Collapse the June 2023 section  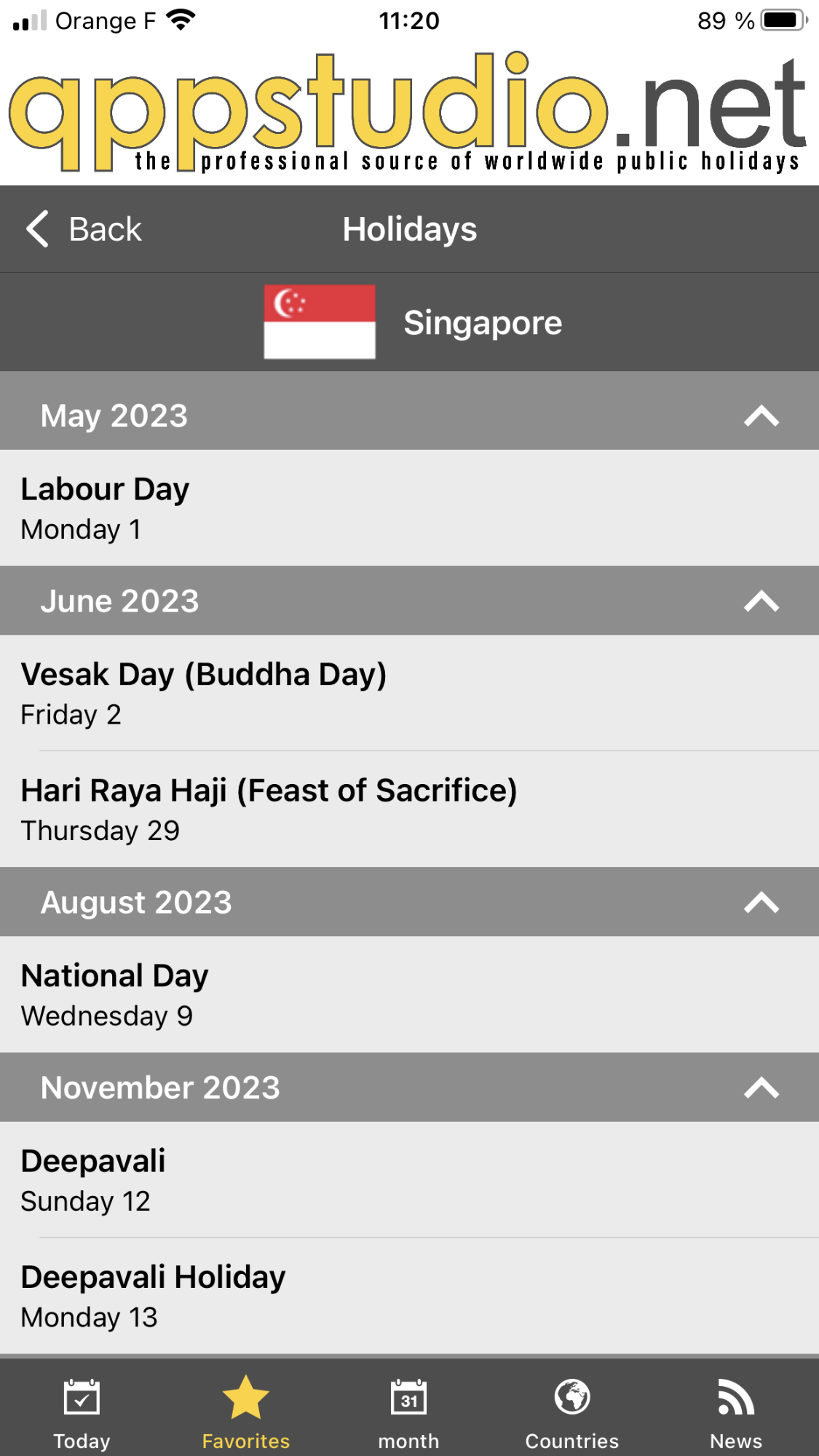click(x=761, y=601)
